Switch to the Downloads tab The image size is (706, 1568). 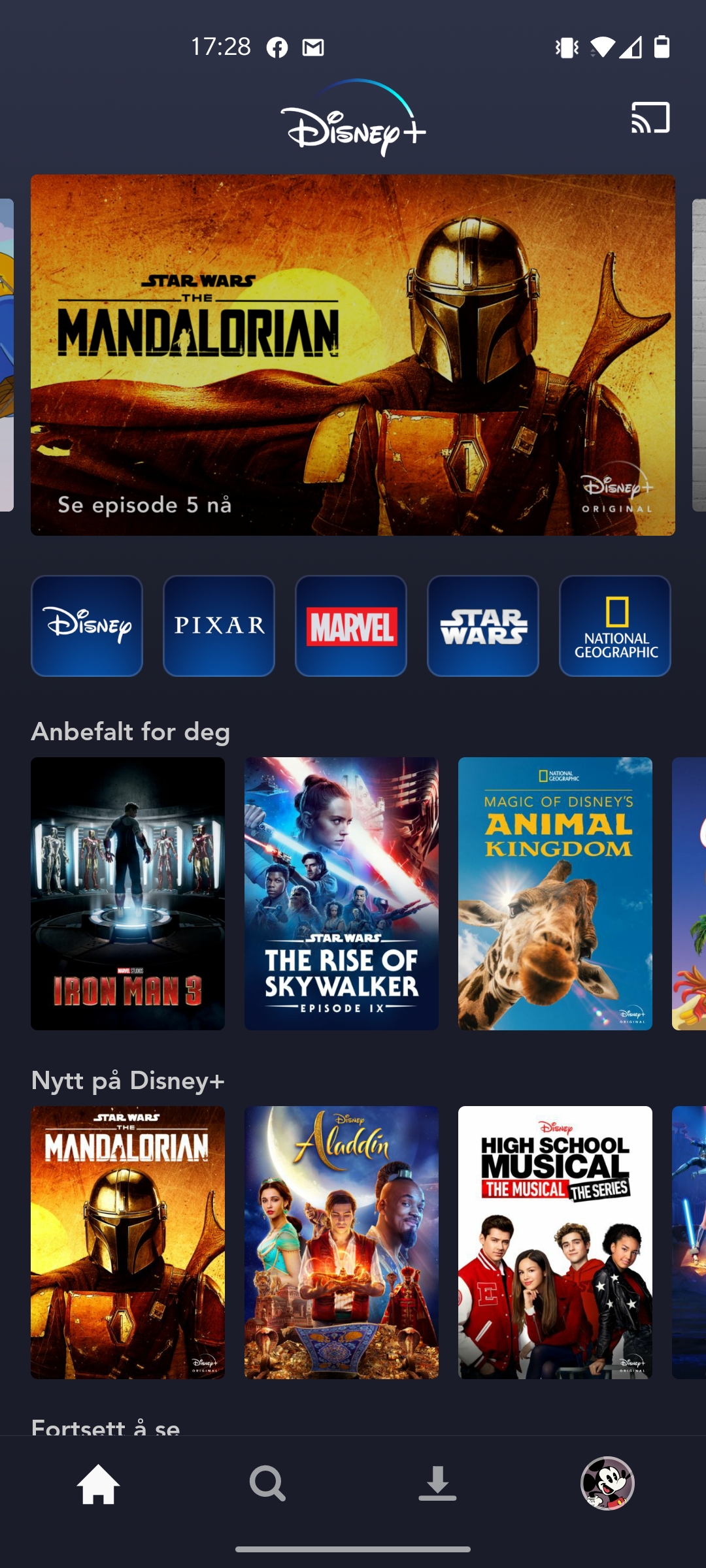[437, 1484]
